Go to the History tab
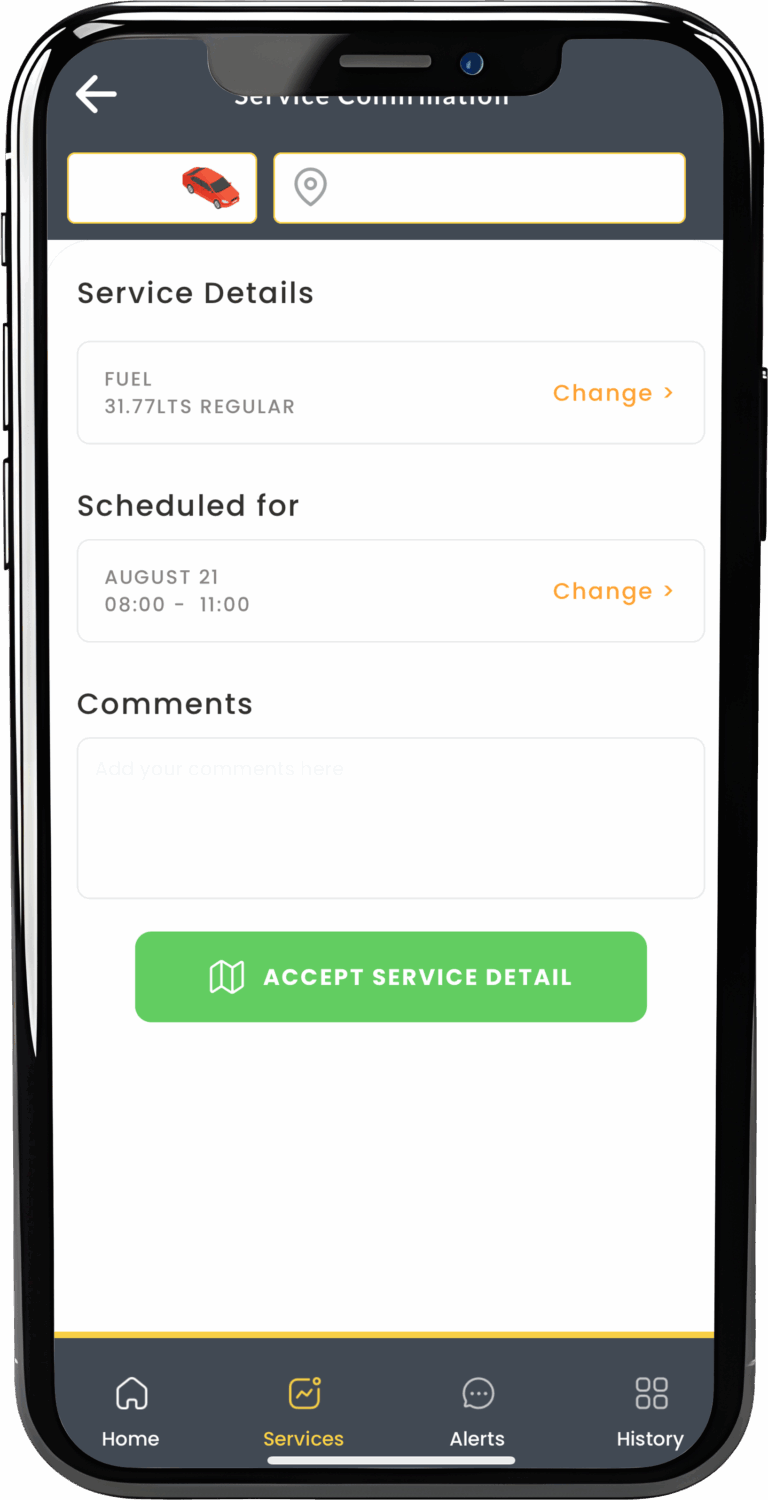Viewport: 768px width, 1500px height. click(650, 1413)
